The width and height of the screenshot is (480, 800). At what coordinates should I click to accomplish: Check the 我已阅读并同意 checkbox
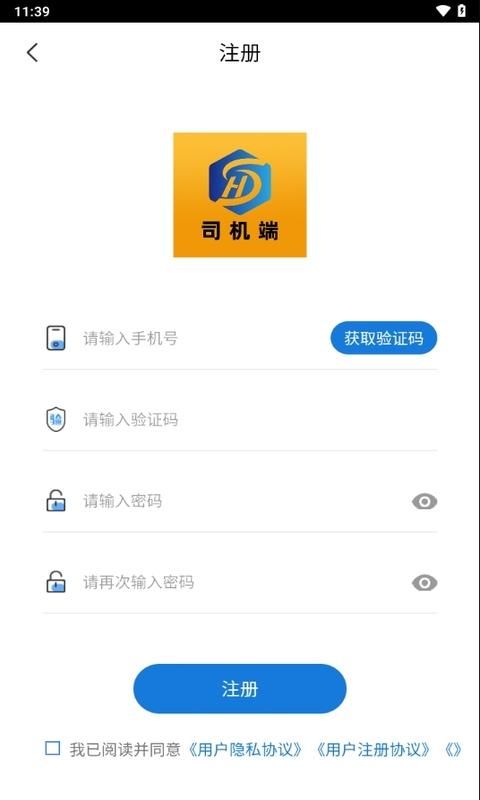(53, 748)
